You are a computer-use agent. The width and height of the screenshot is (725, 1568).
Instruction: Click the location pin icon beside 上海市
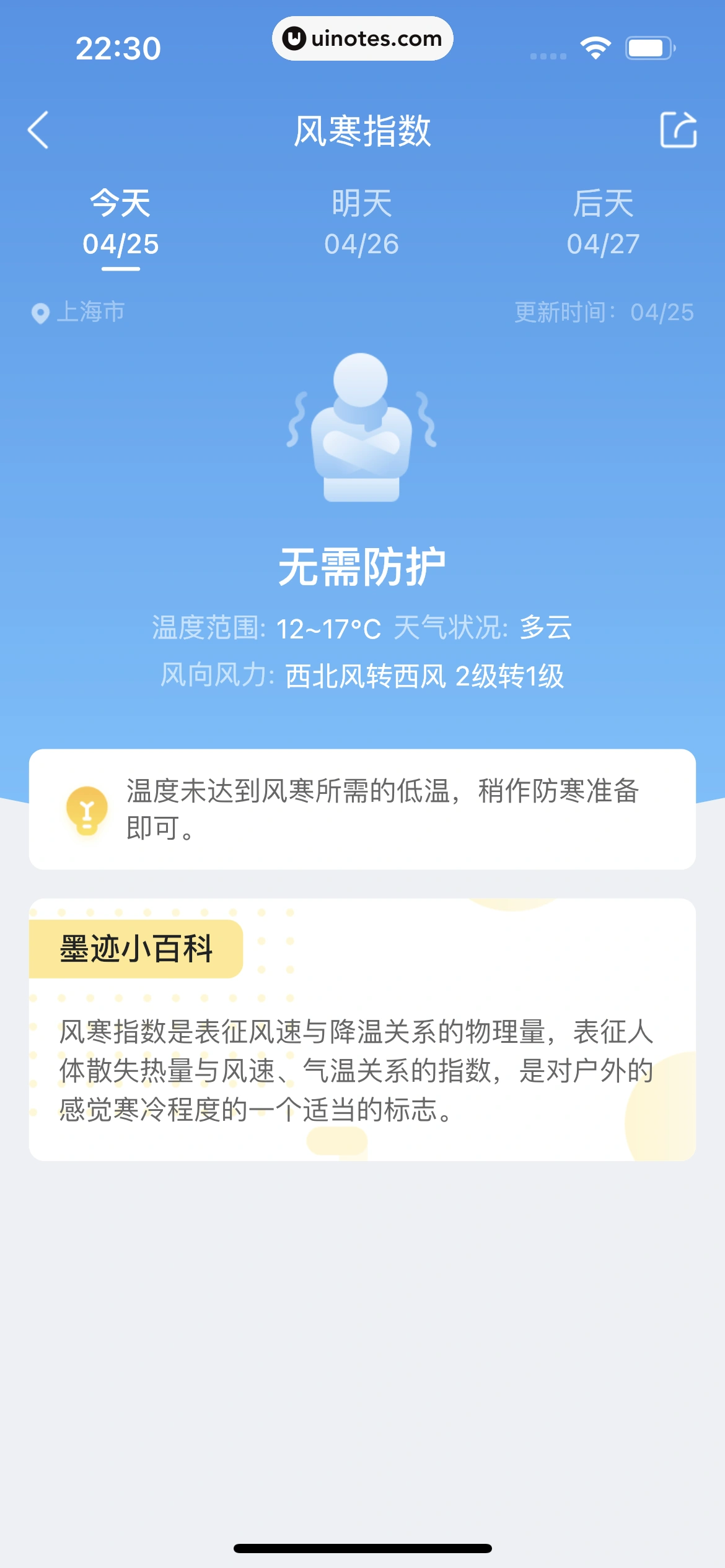pos(40,313)
